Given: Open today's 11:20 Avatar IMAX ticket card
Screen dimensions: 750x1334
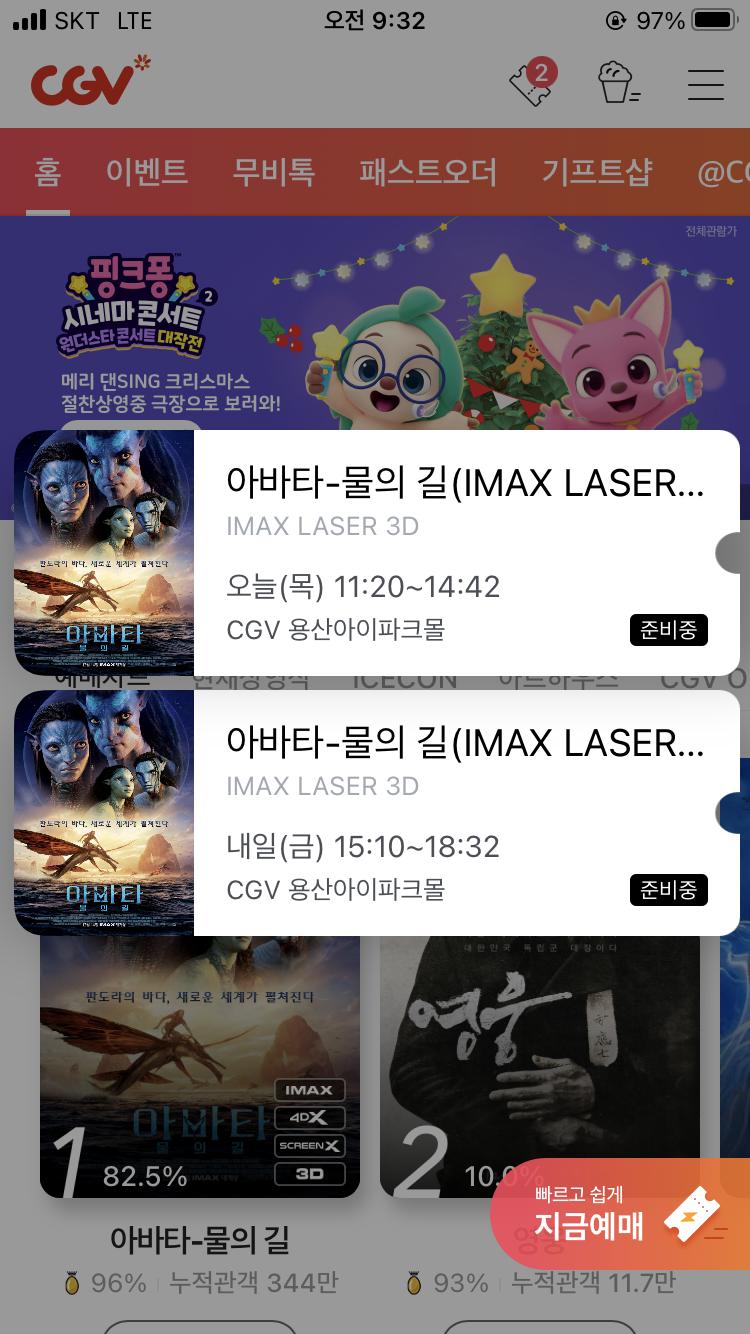Looking at the screenshot, I should 465,555.
